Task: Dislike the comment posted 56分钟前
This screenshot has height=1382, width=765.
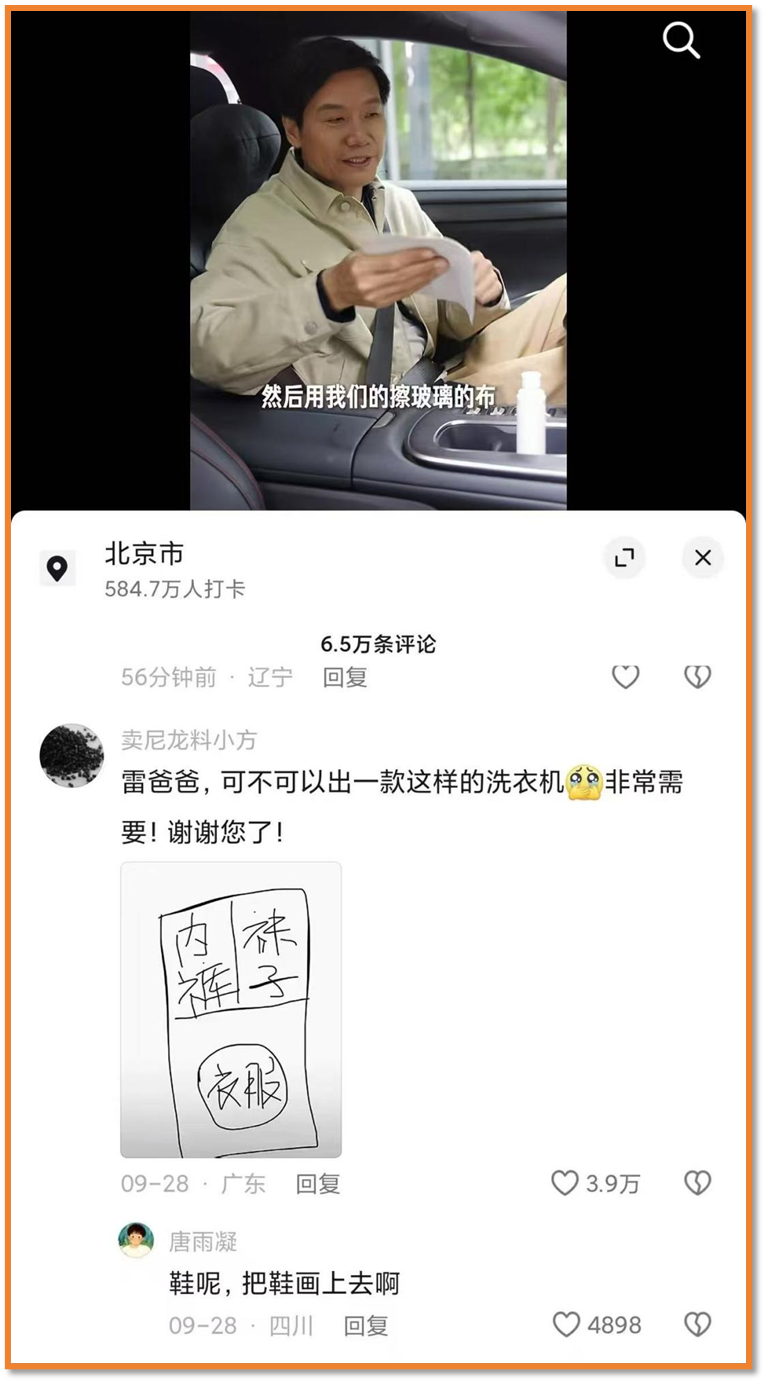Action: (x=697, y=677)
